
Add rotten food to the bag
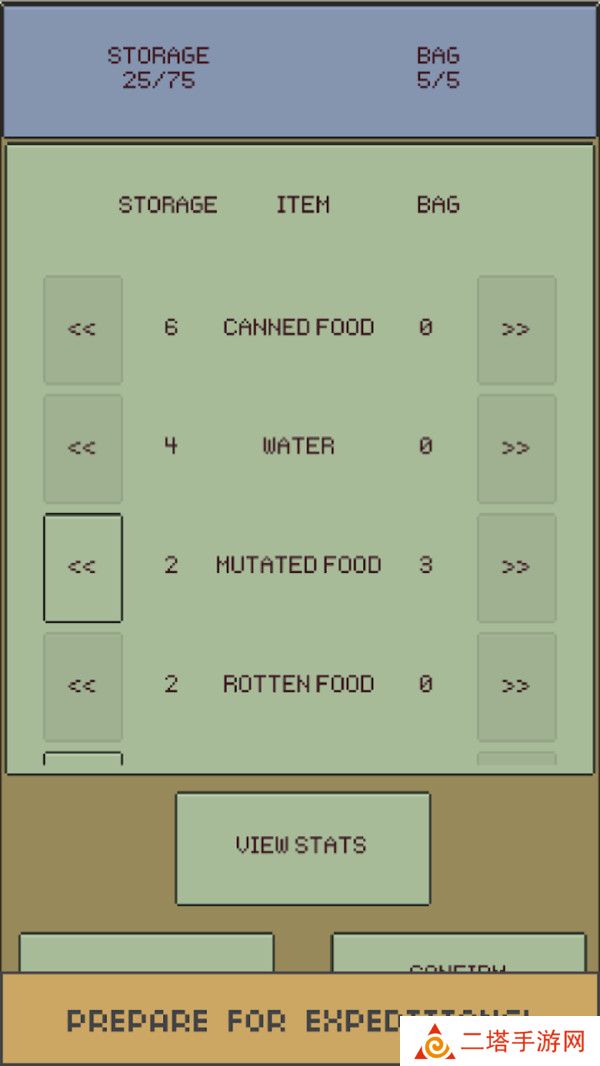[x=516, y=686]
